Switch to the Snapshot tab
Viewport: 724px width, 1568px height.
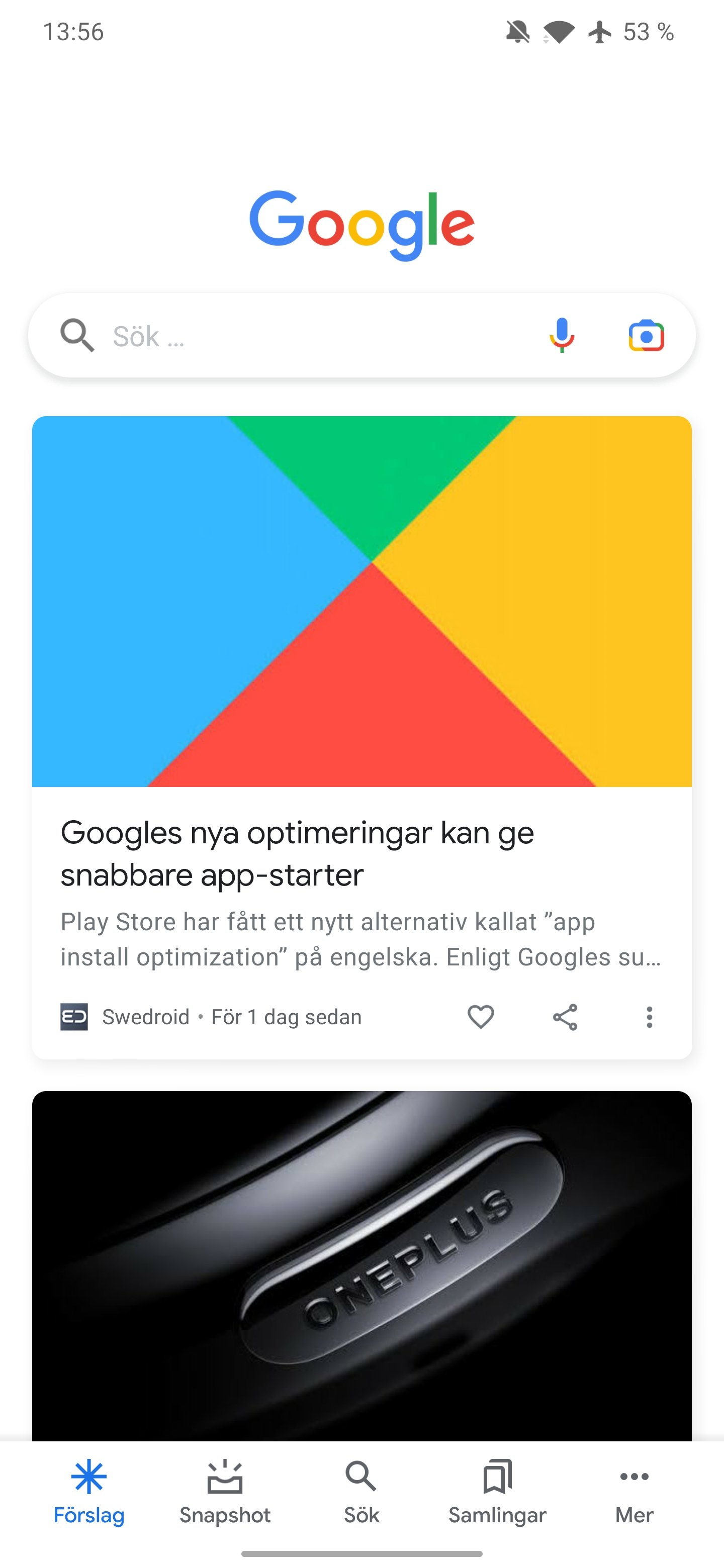point(225,1492)
